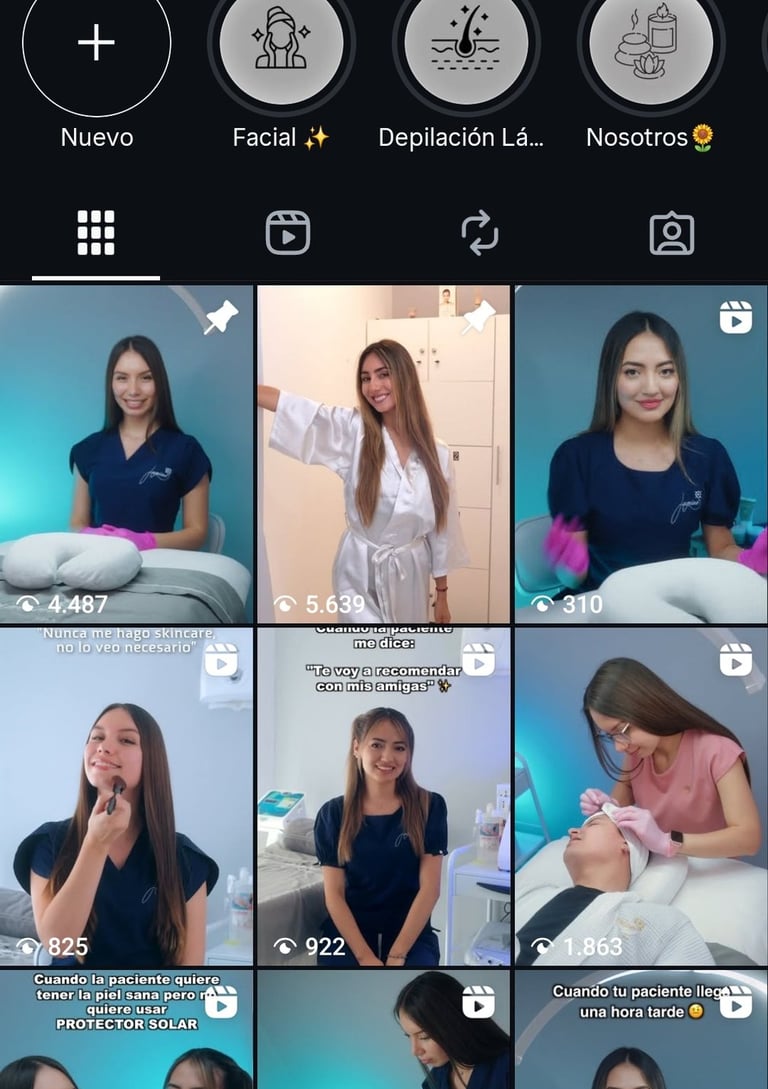Open the pinned post with 5.639 views
This screenshot has width=768, height=1089.
(x=384, y=455)
